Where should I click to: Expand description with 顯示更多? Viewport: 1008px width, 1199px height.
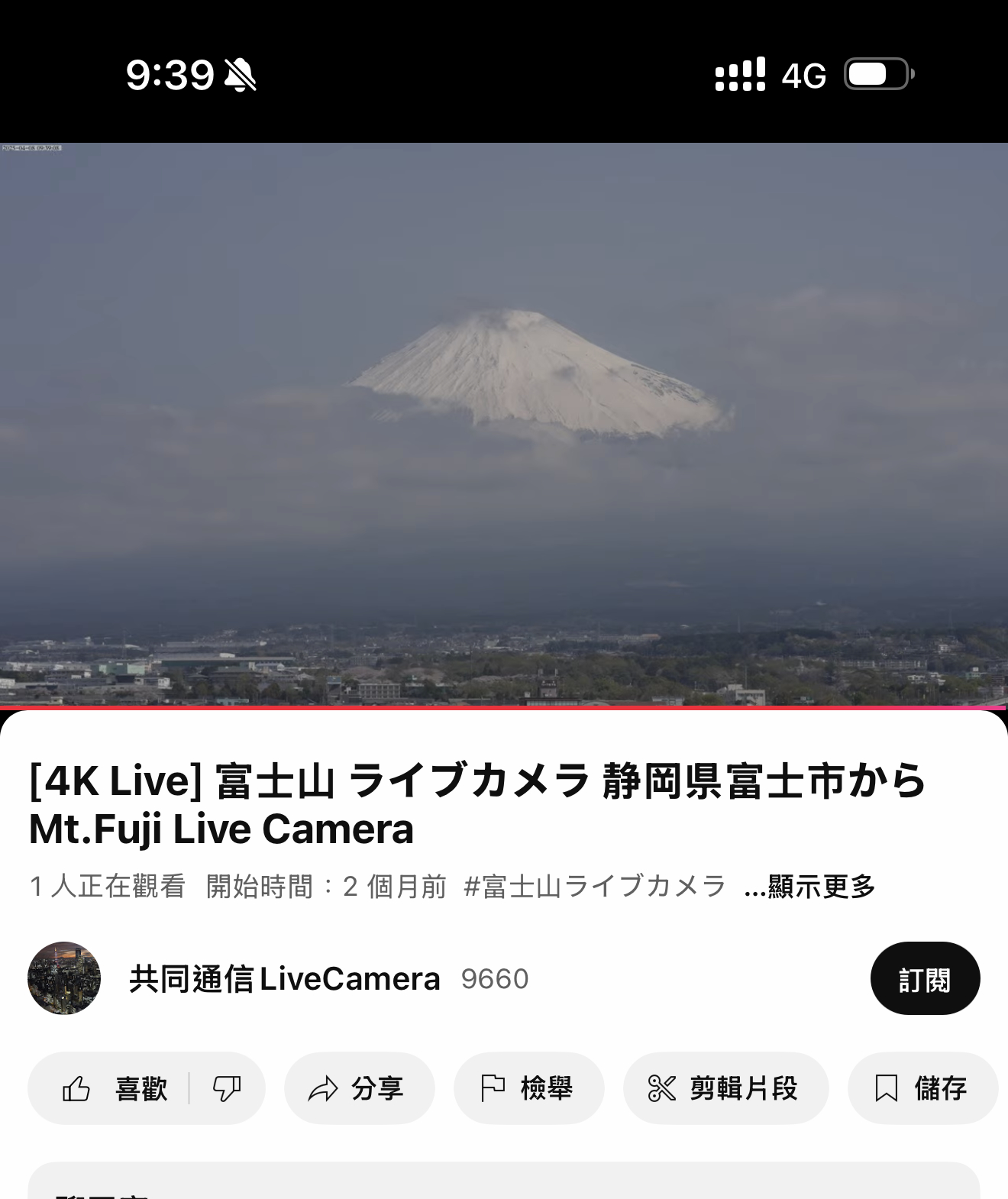(809, 887)
